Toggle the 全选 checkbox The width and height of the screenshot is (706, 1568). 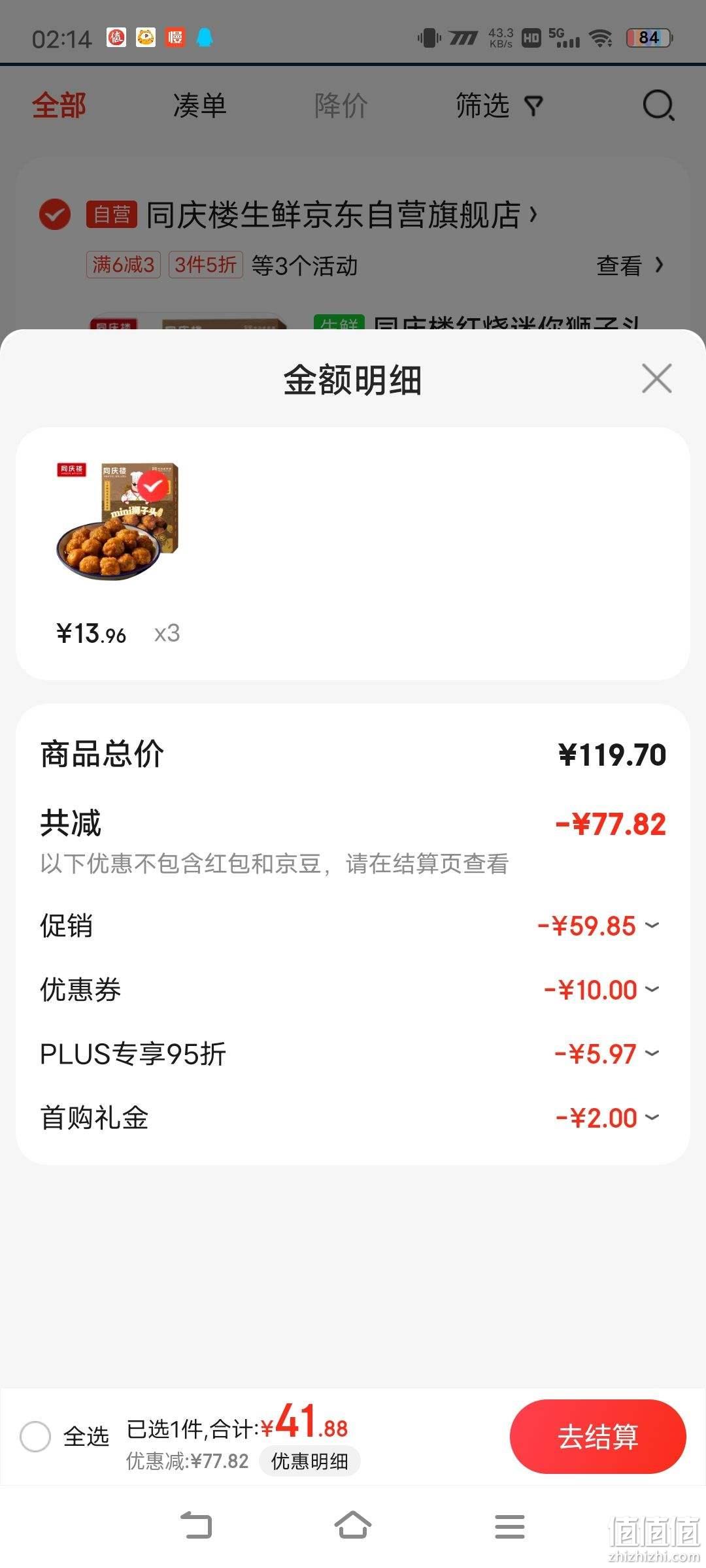click(35, 1437)
